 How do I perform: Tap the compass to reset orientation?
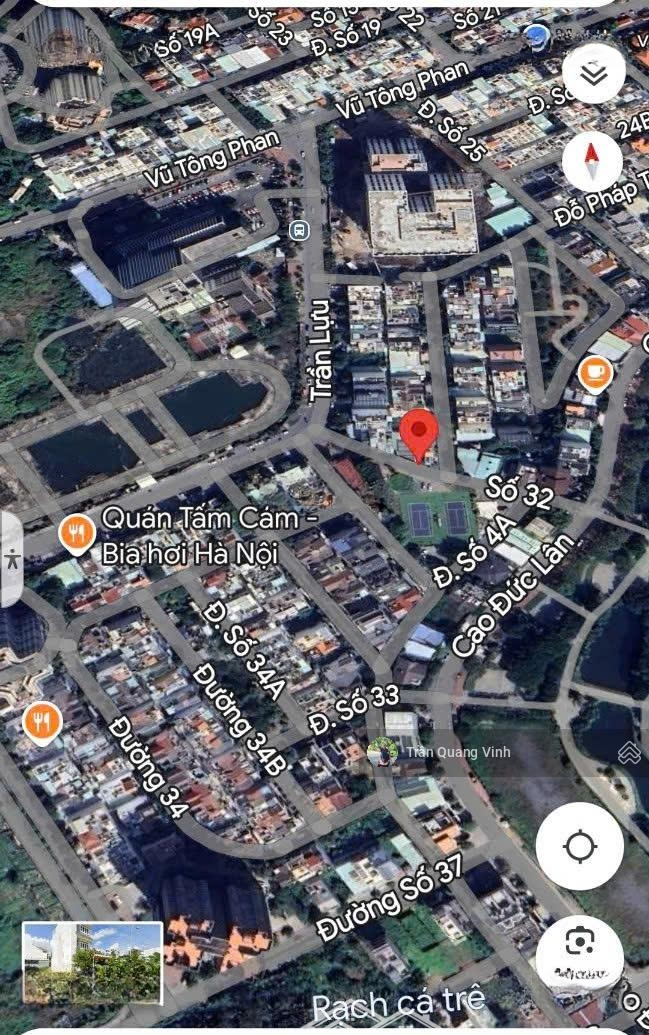pyautogui.click(x=592, y=161)
